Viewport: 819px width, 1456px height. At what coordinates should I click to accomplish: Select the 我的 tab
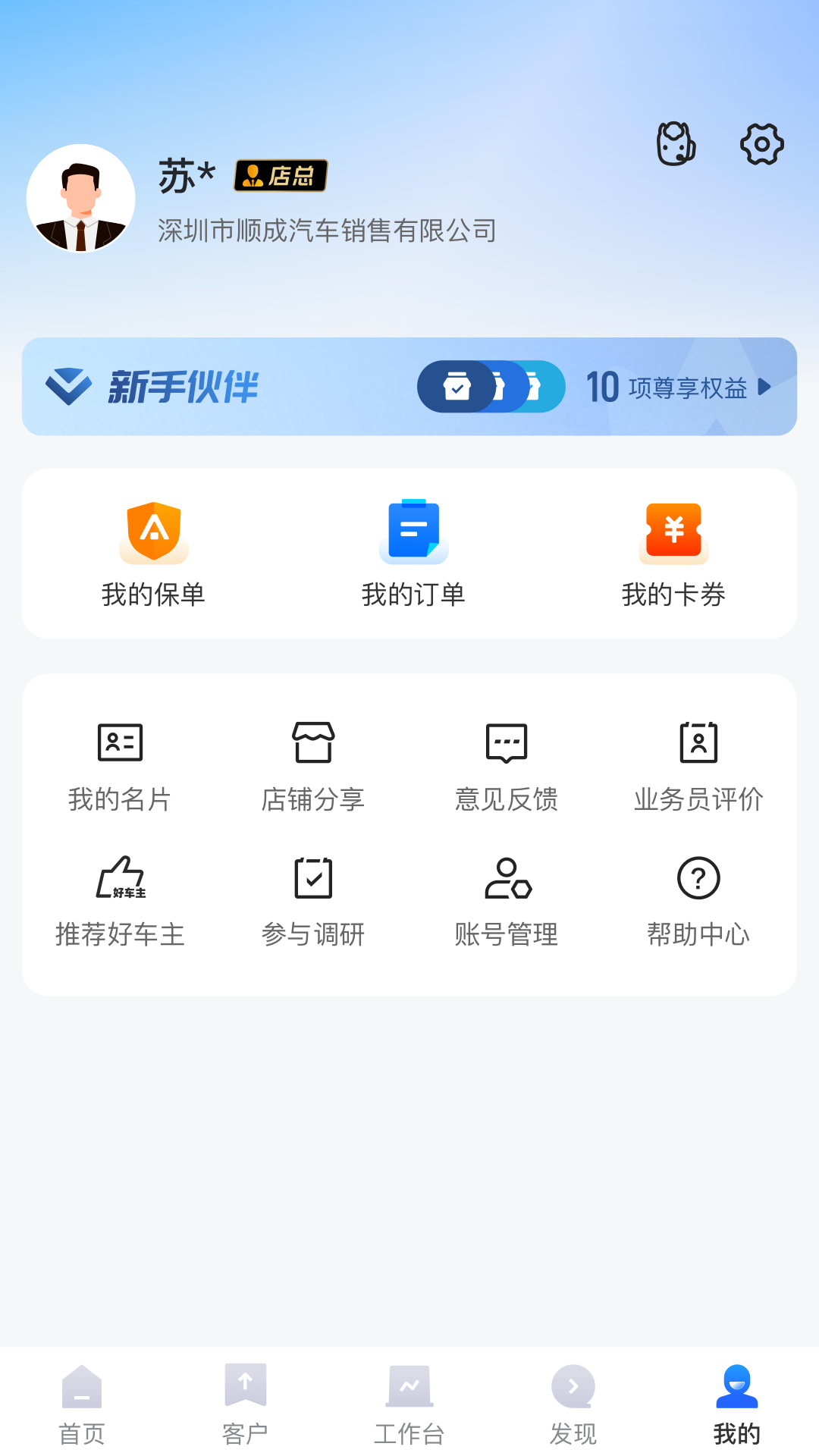(736, 1403)
